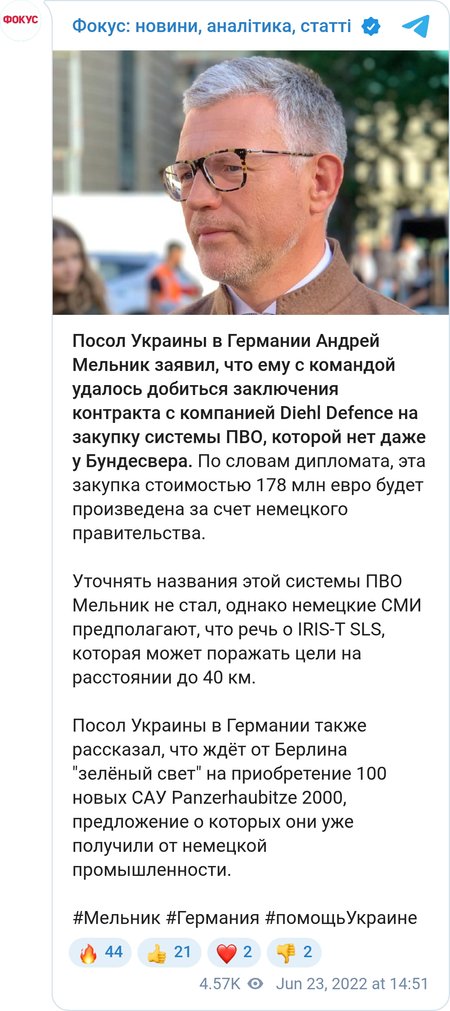
Task: Open channel title Фокус: новини, аналітика, статті
Action: 211,26
